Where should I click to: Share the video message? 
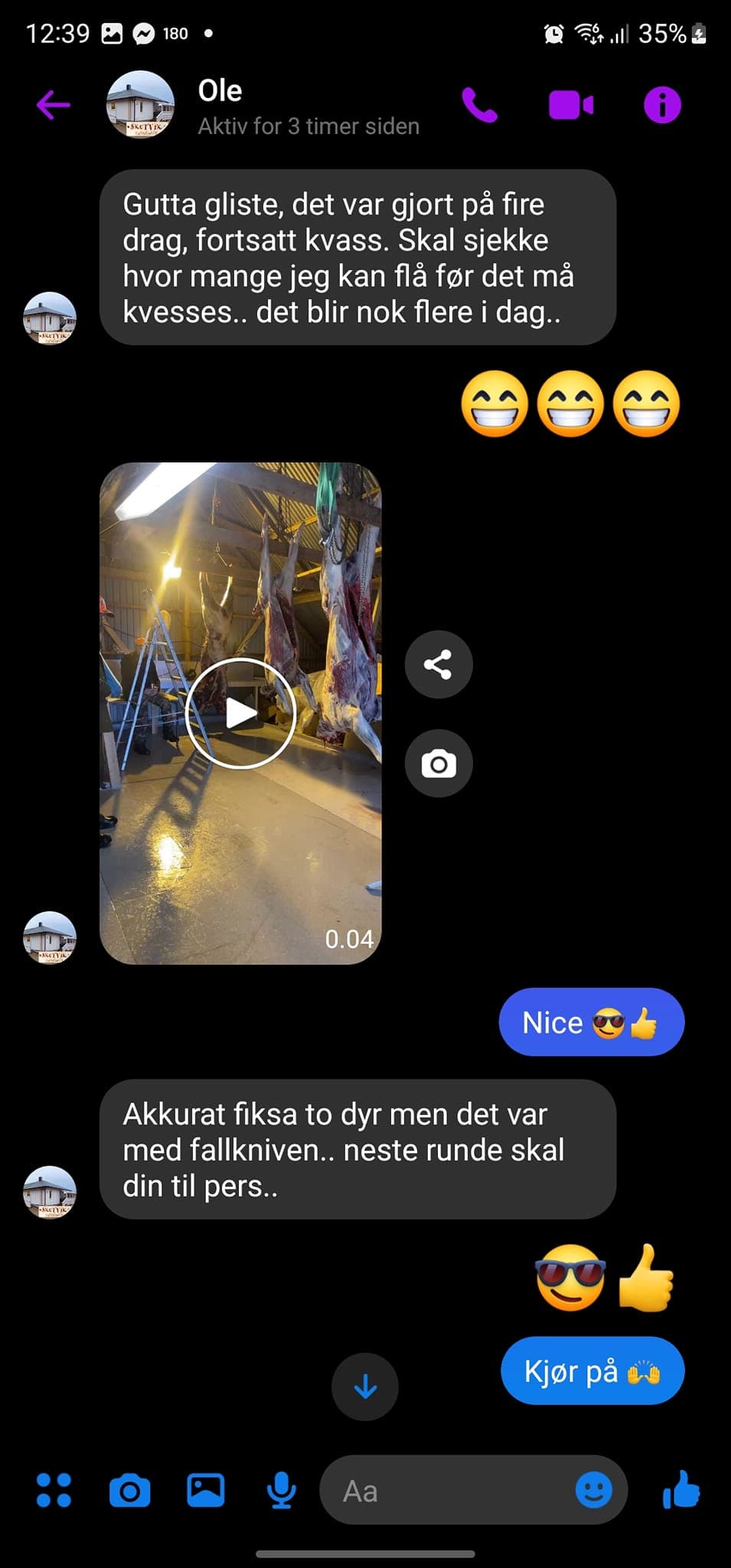(439, 664)
